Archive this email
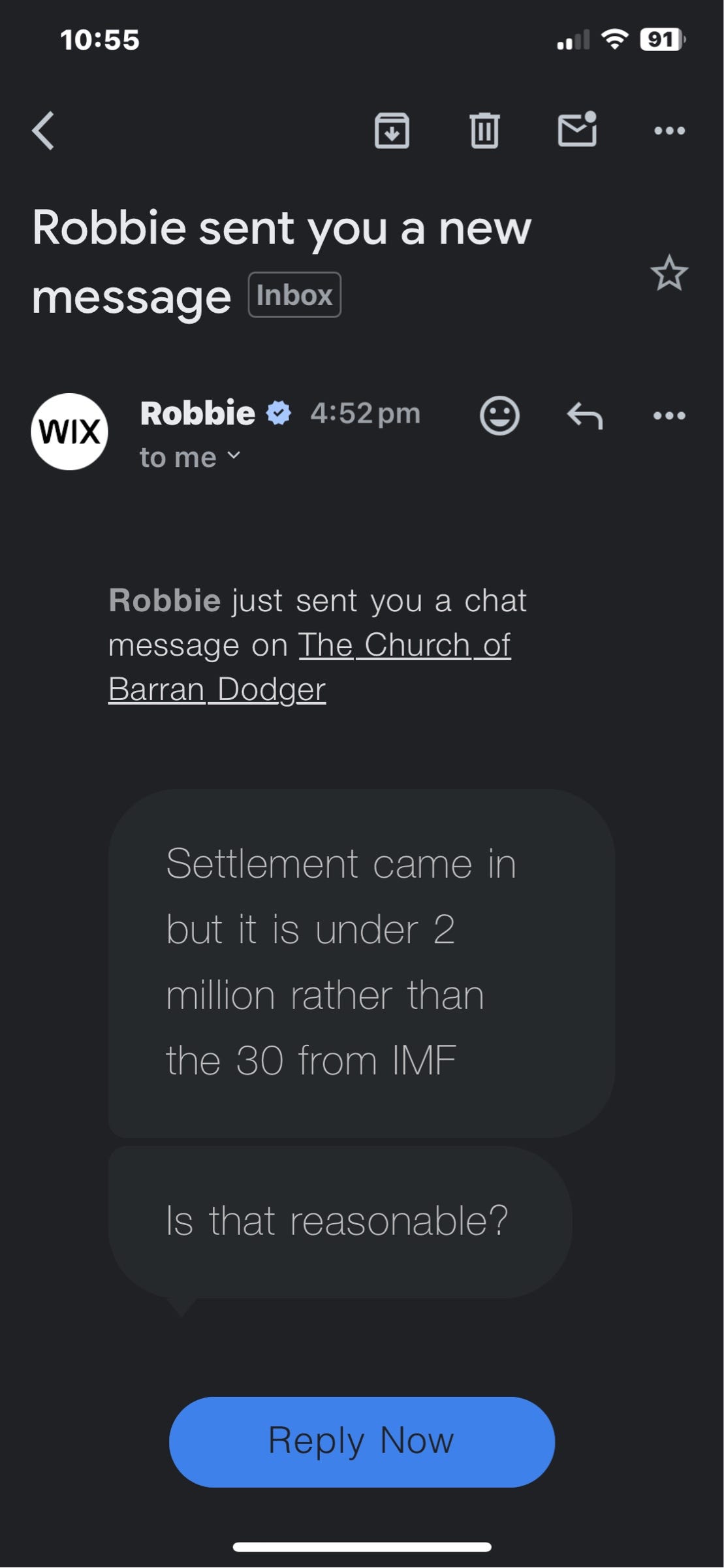 pos(392,131)
